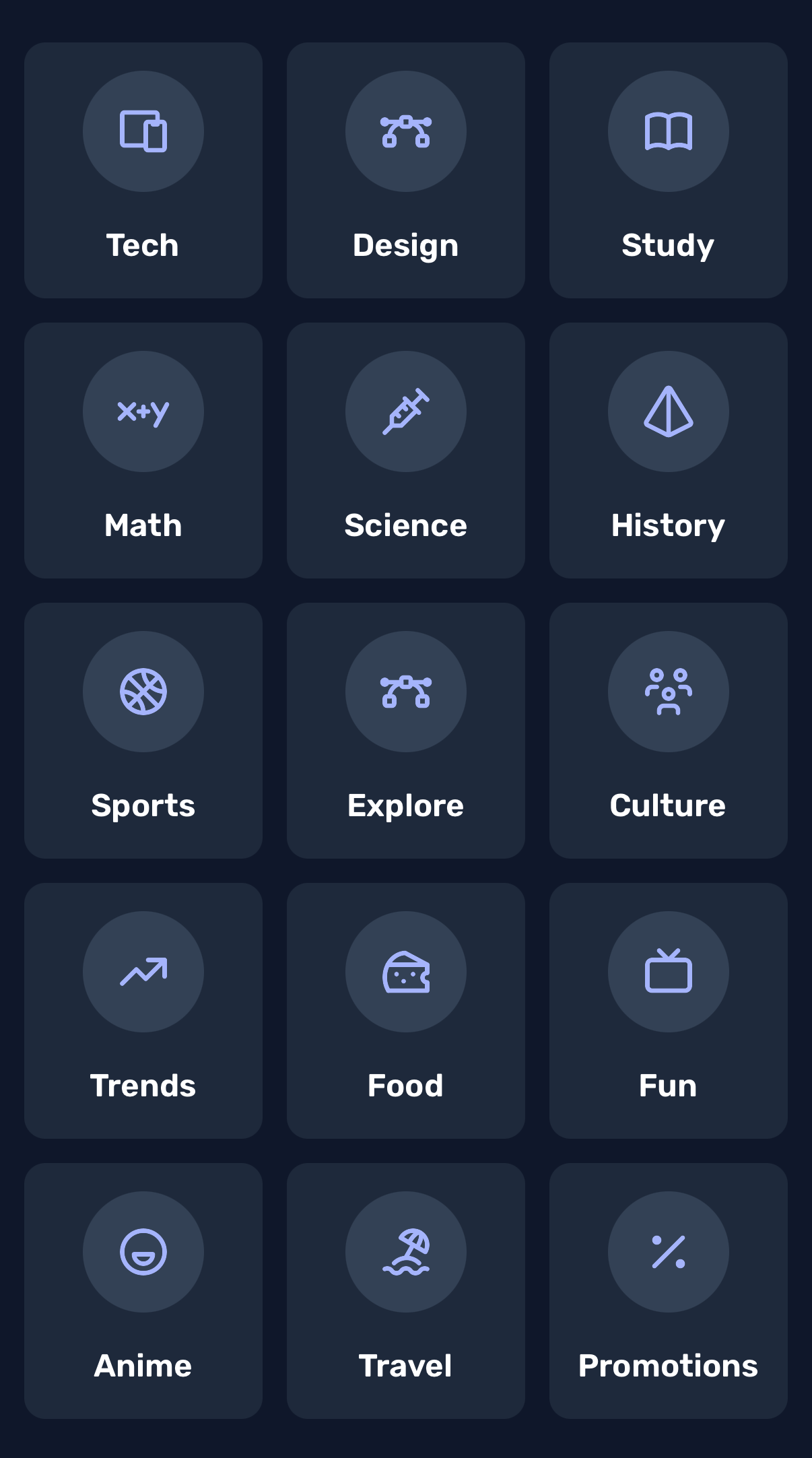Select the Trends category tile

click(x=143, y=1011)
